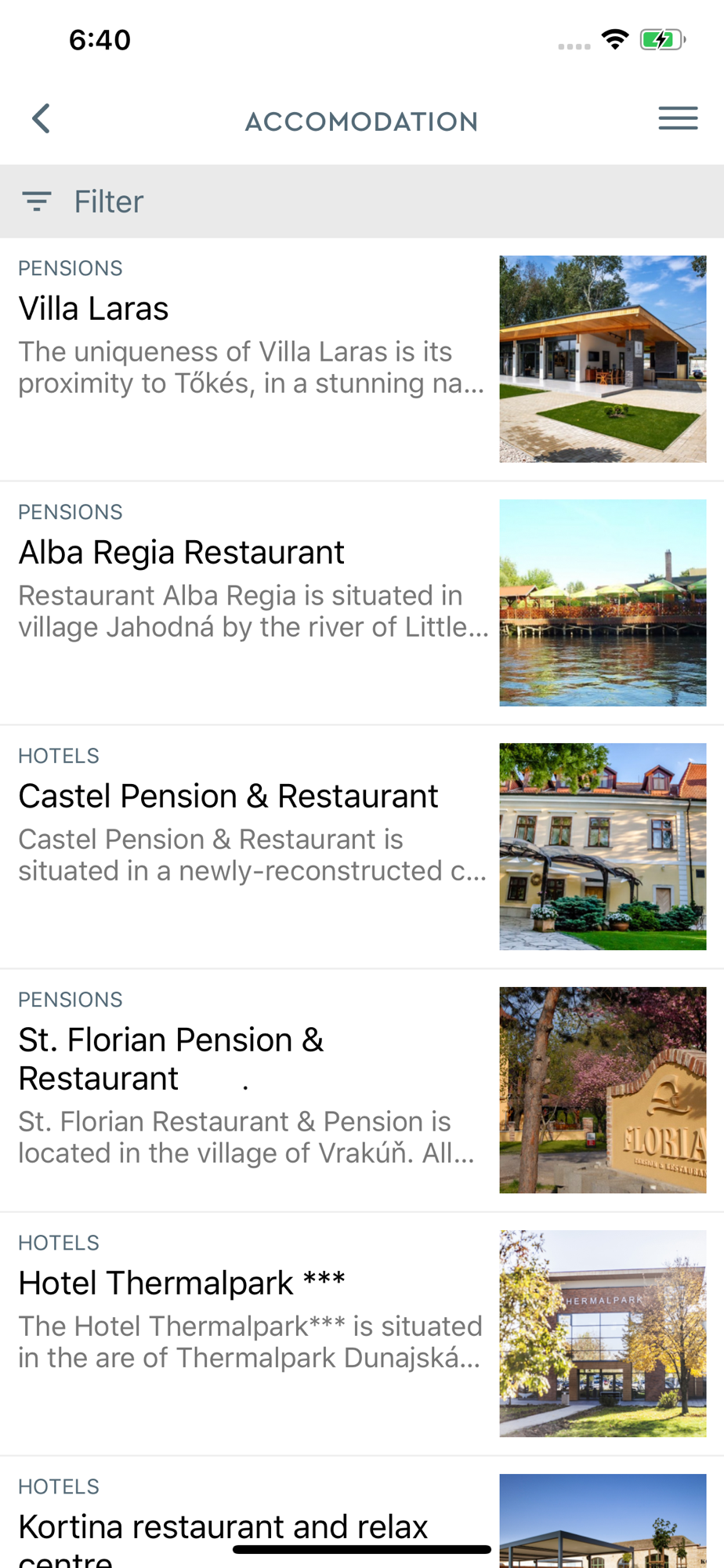Open the hamburger menu
This screenshot has width=724, height=1568.
[x=678, y=118]
